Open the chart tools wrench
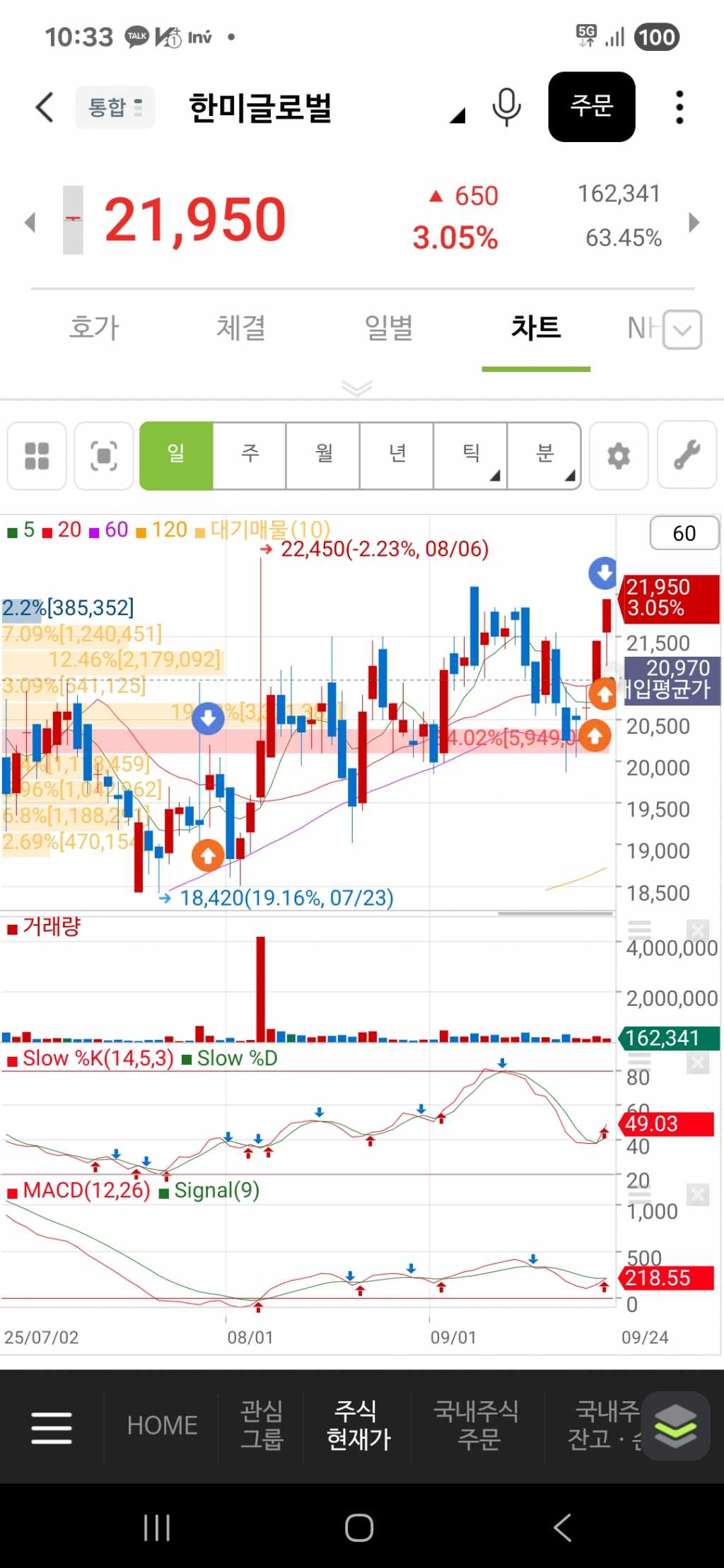724x1568 pixels. [x=687, y=456]
